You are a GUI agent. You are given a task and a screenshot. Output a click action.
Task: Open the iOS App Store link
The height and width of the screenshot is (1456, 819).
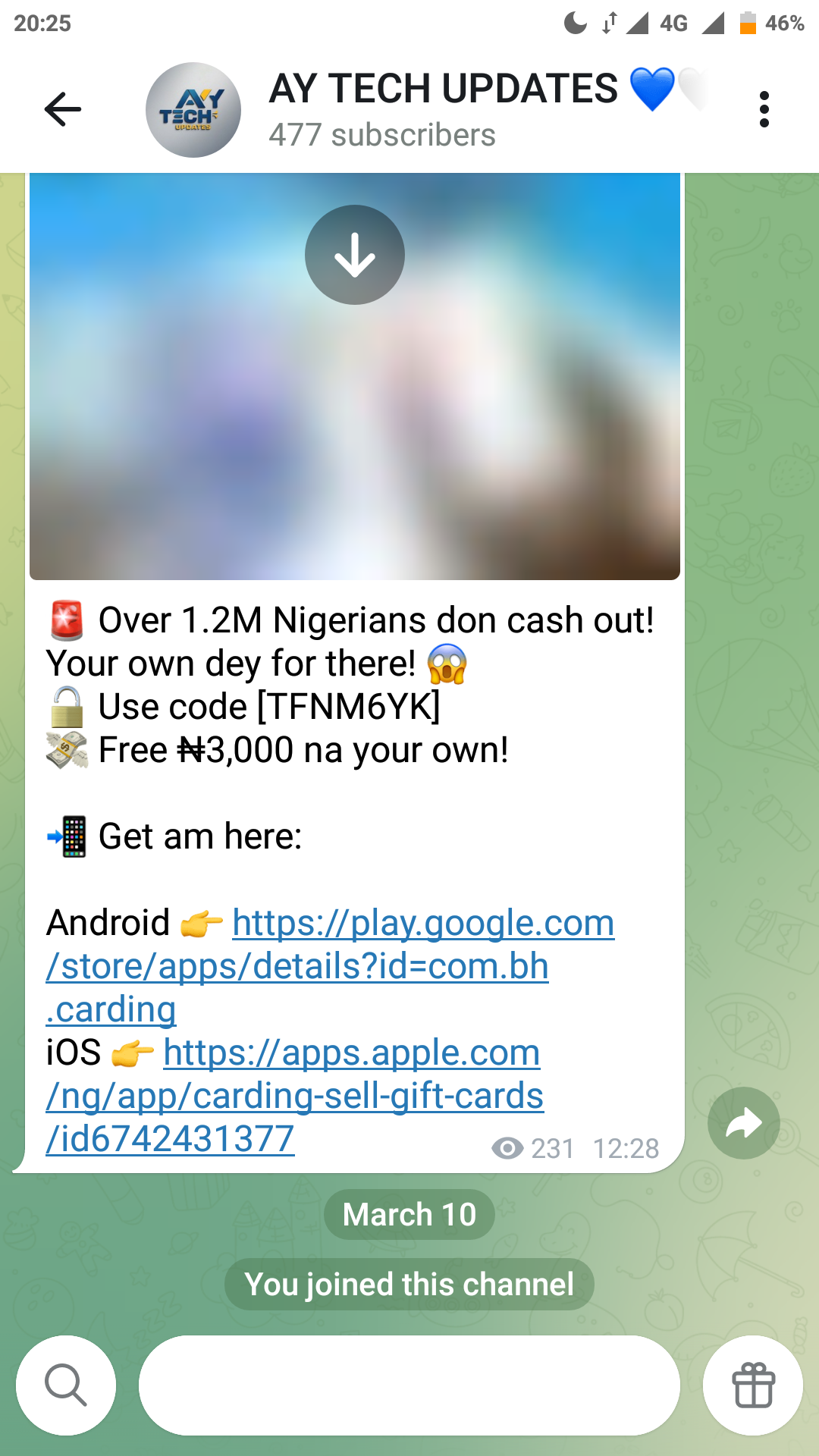(x=294, y=1095)
